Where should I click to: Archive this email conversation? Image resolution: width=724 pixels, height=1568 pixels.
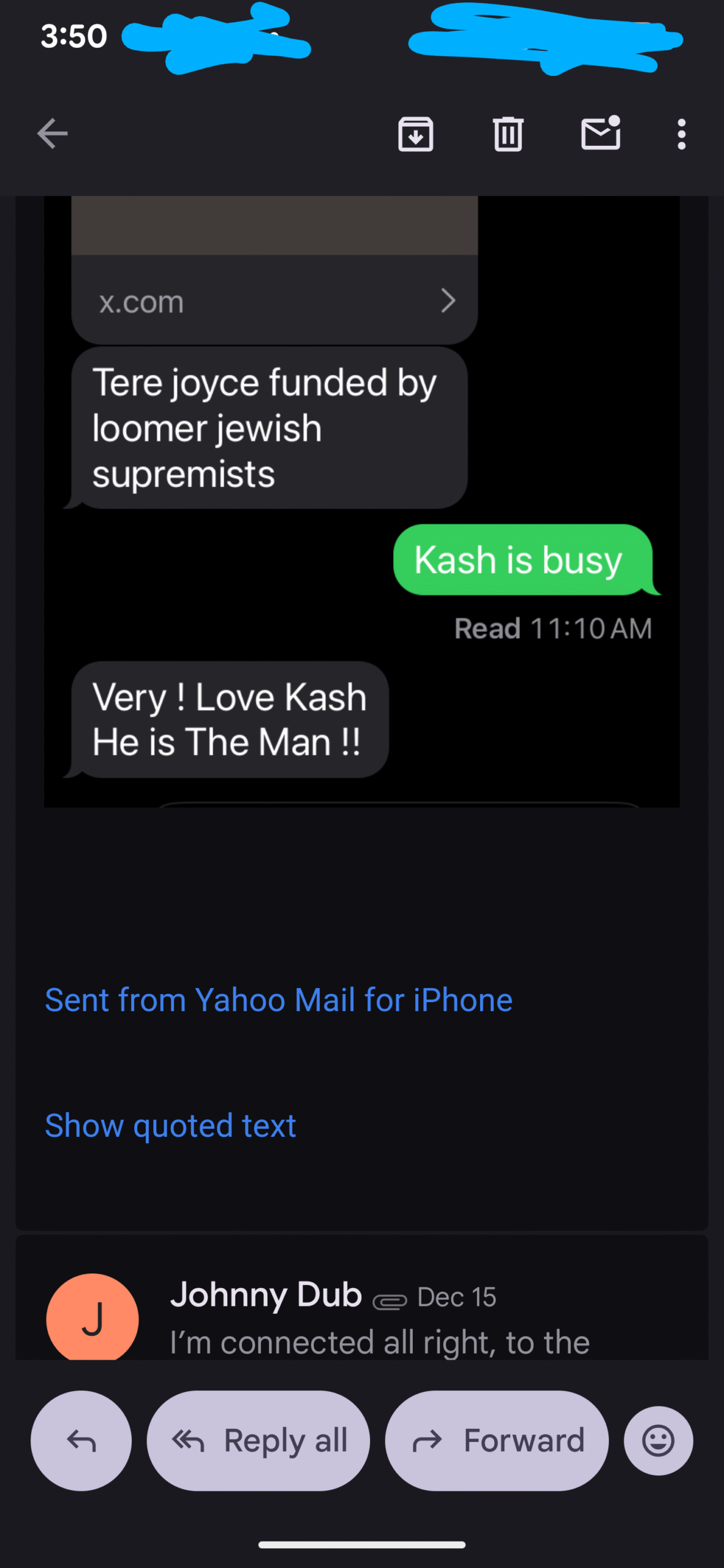(416, 134)
